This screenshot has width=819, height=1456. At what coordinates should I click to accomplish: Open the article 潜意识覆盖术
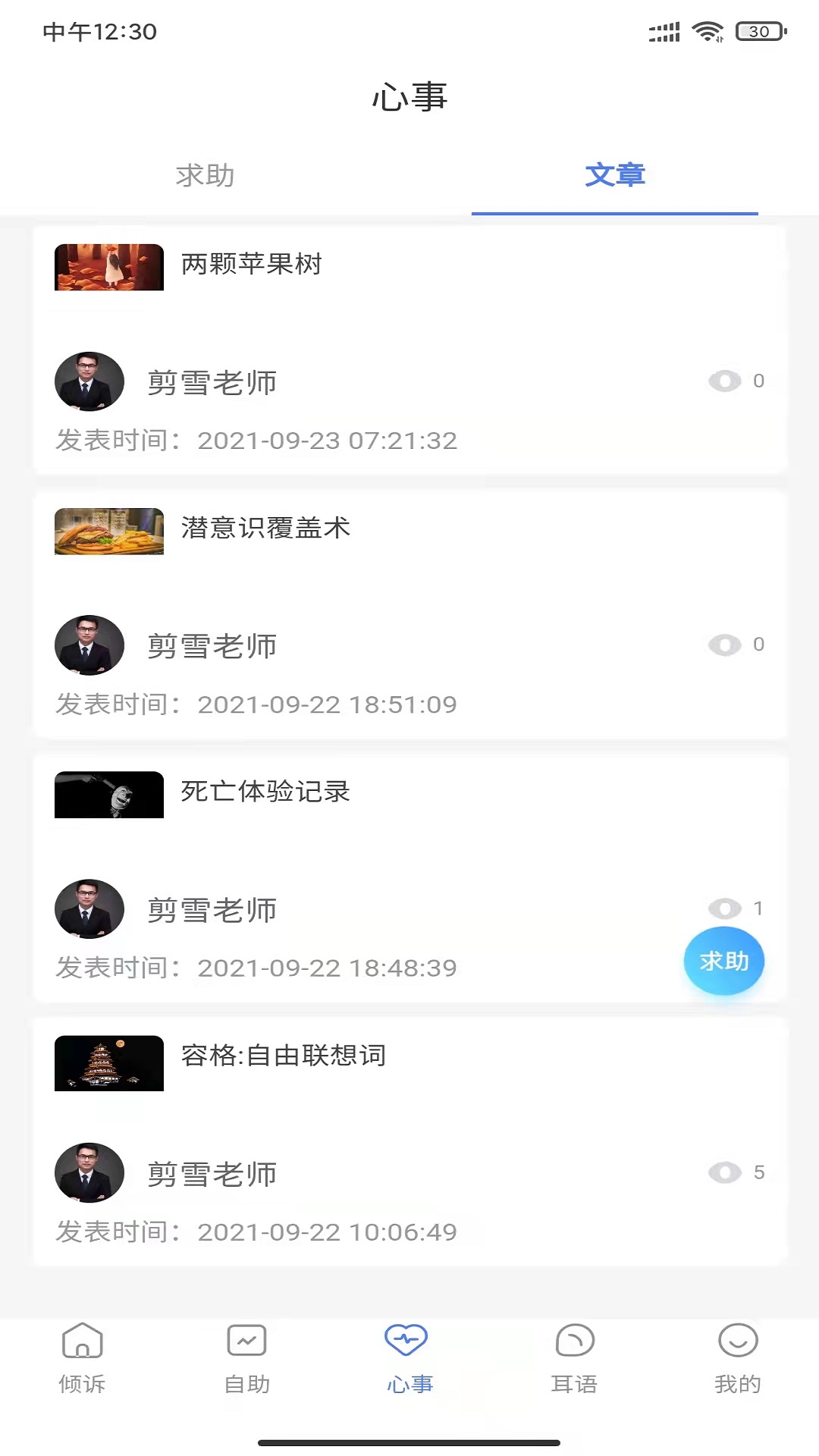(x=265, y=528)
